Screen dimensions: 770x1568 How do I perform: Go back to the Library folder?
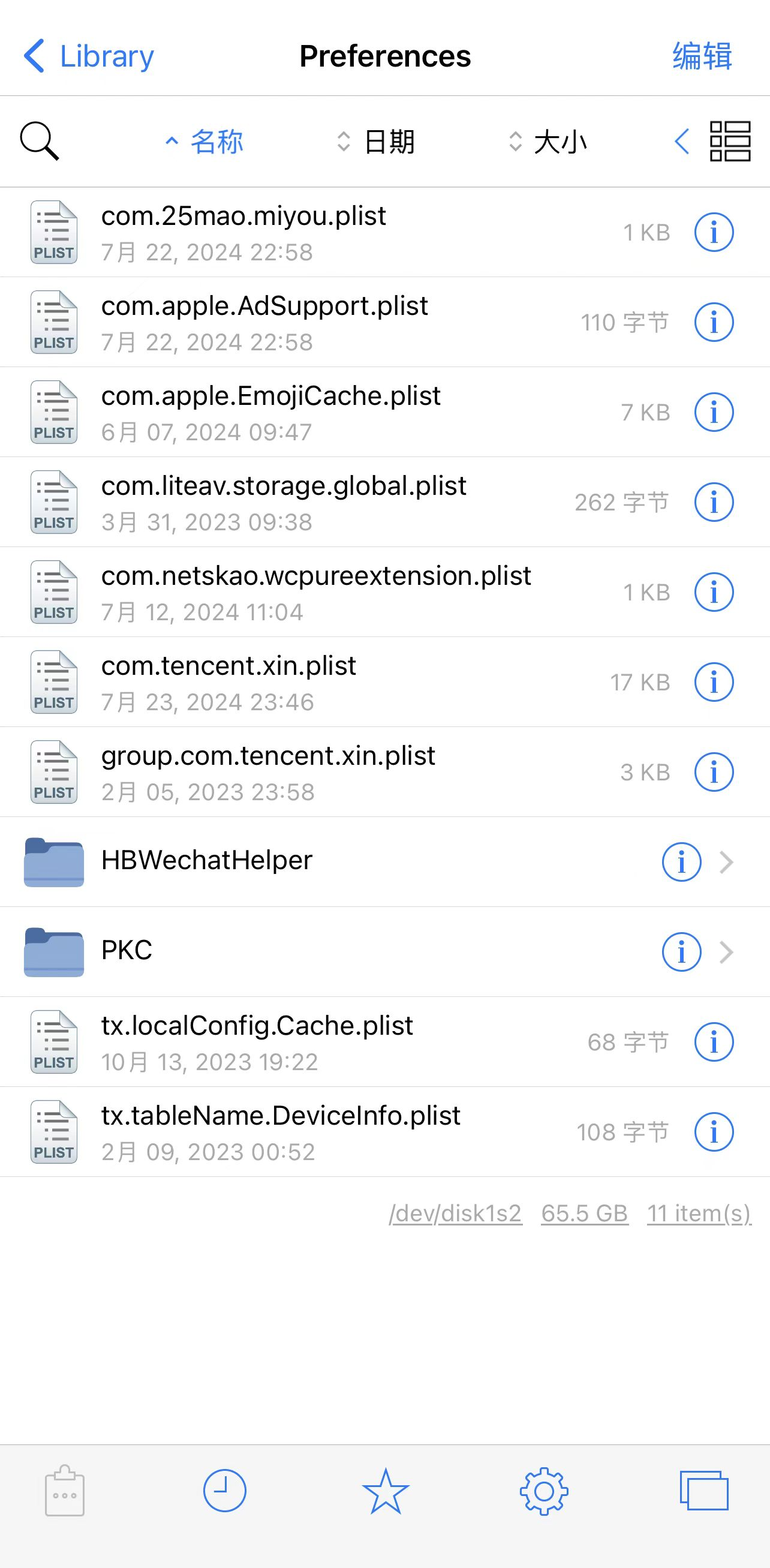click(89, 56)
